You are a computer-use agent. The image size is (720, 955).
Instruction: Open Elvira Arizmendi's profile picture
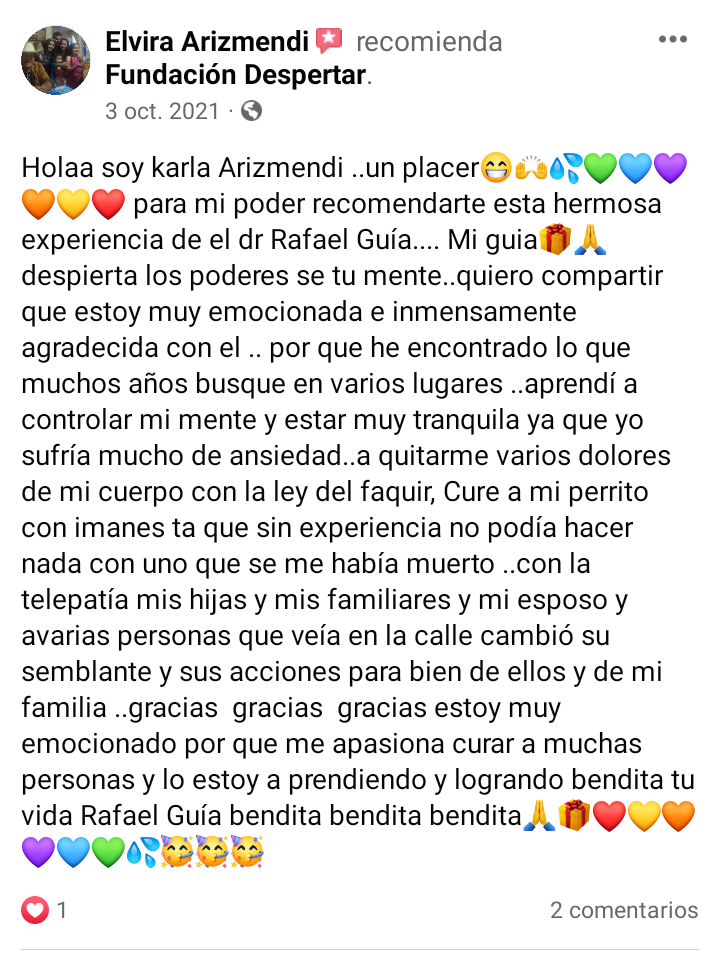56,61
